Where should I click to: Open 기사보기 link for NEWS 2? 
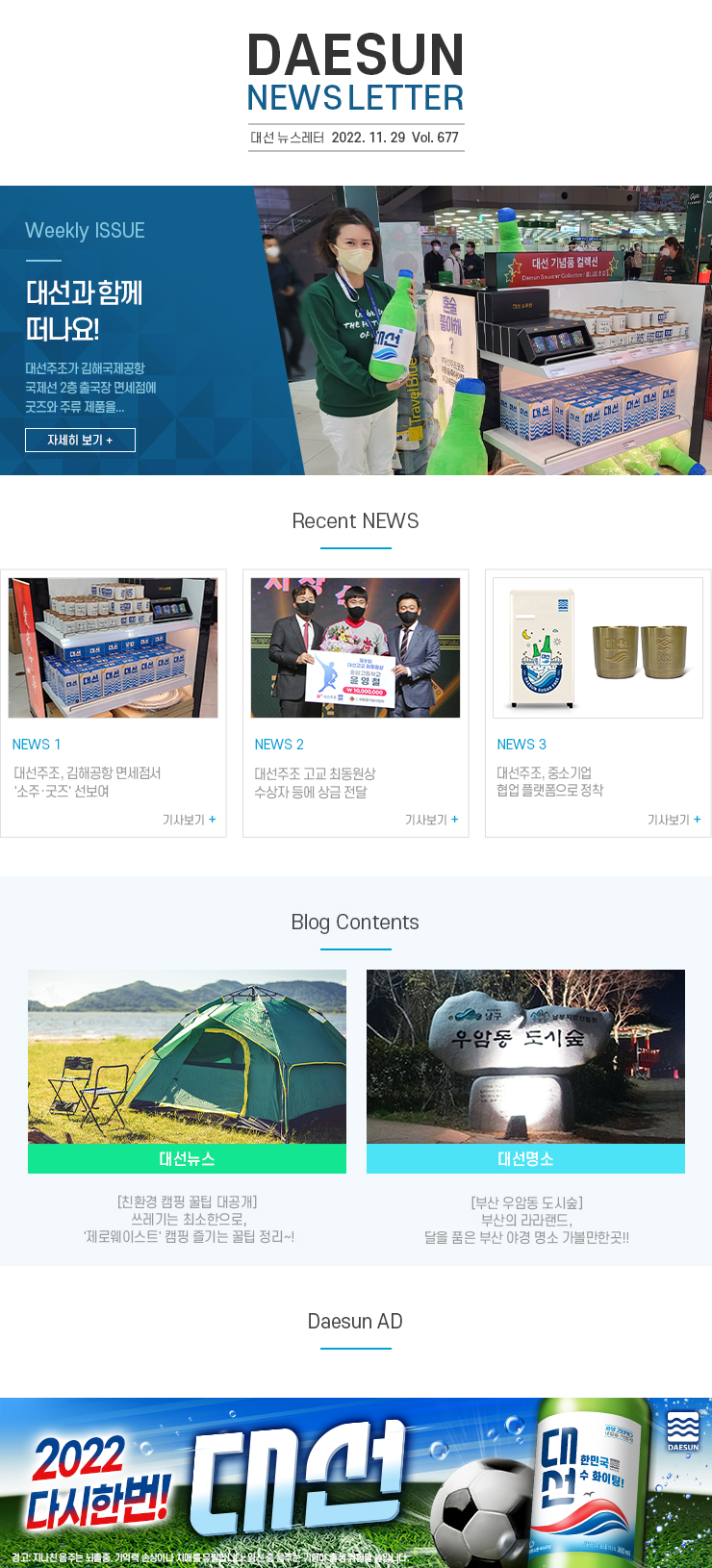431,820
